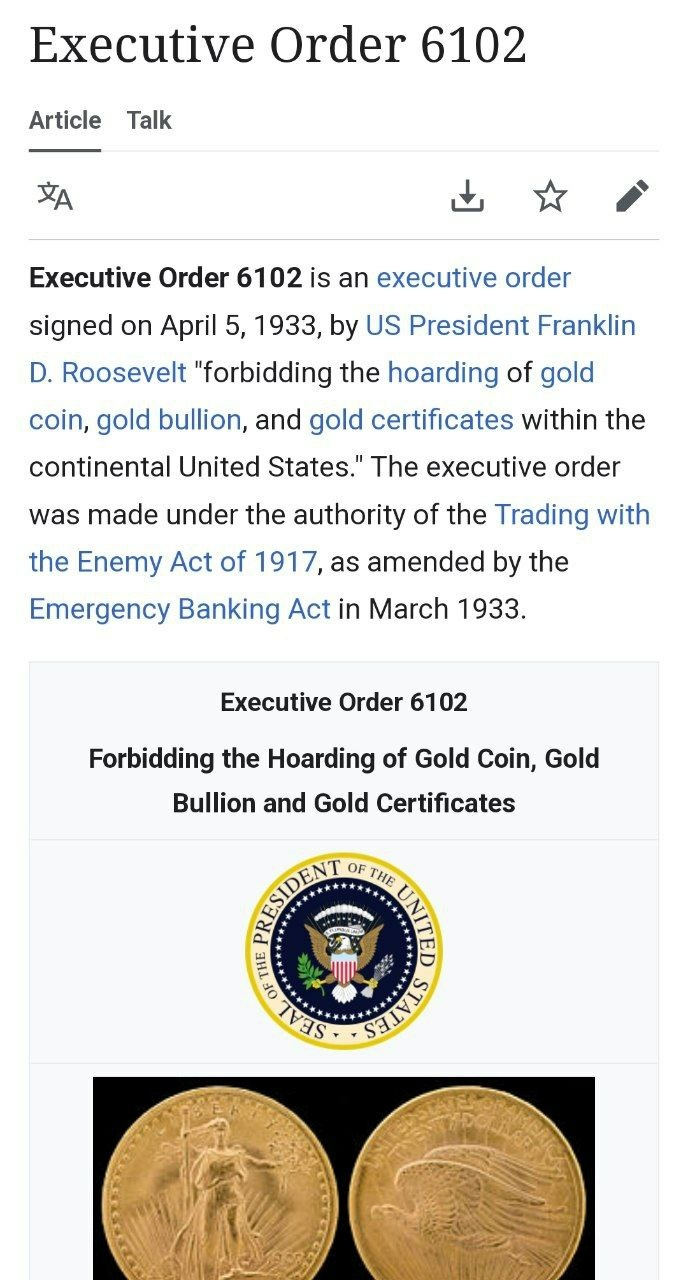Visit the gold coin link
Viewport: 688px width, 1280px height.
tap(566, 372)
